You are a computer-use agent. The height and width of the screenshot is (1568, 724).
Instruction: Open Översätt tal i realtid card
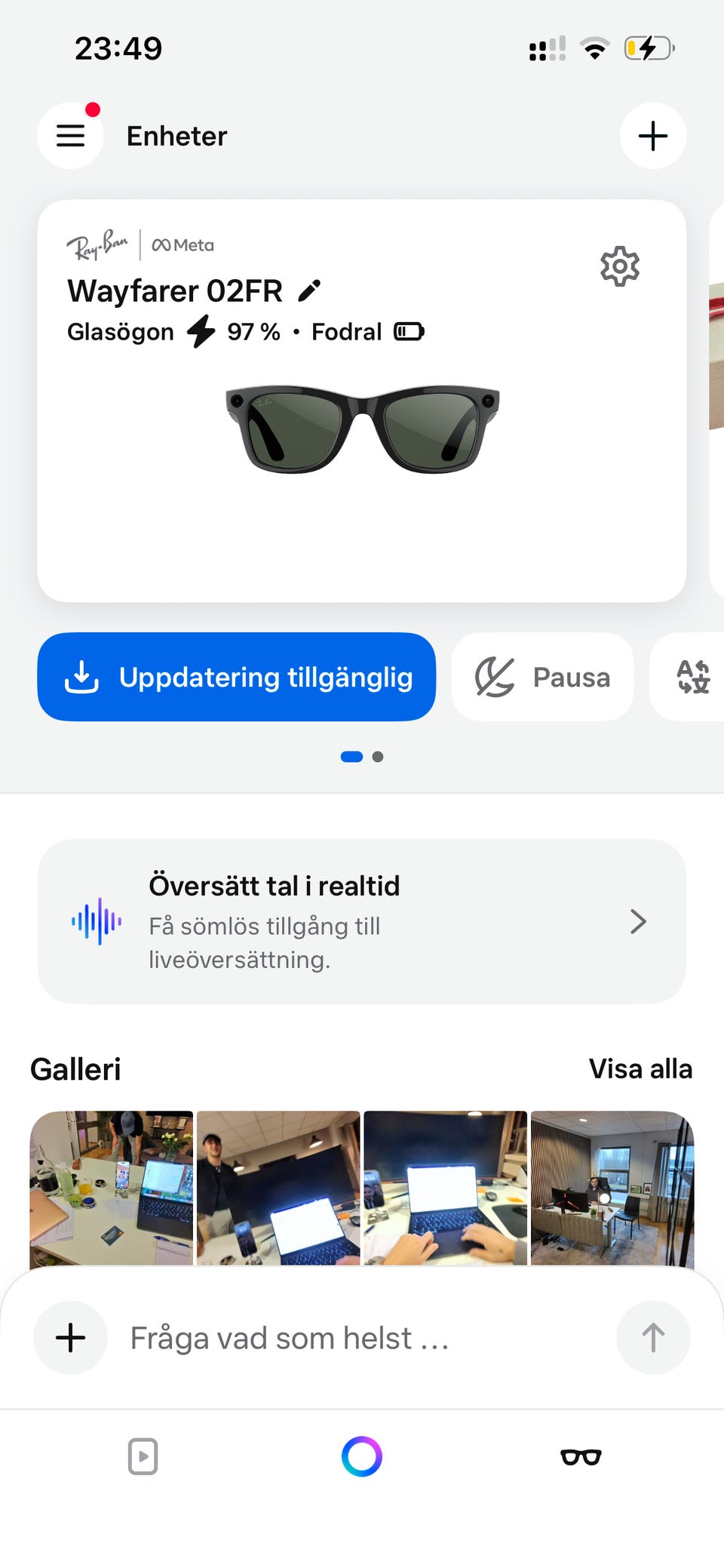362,921
